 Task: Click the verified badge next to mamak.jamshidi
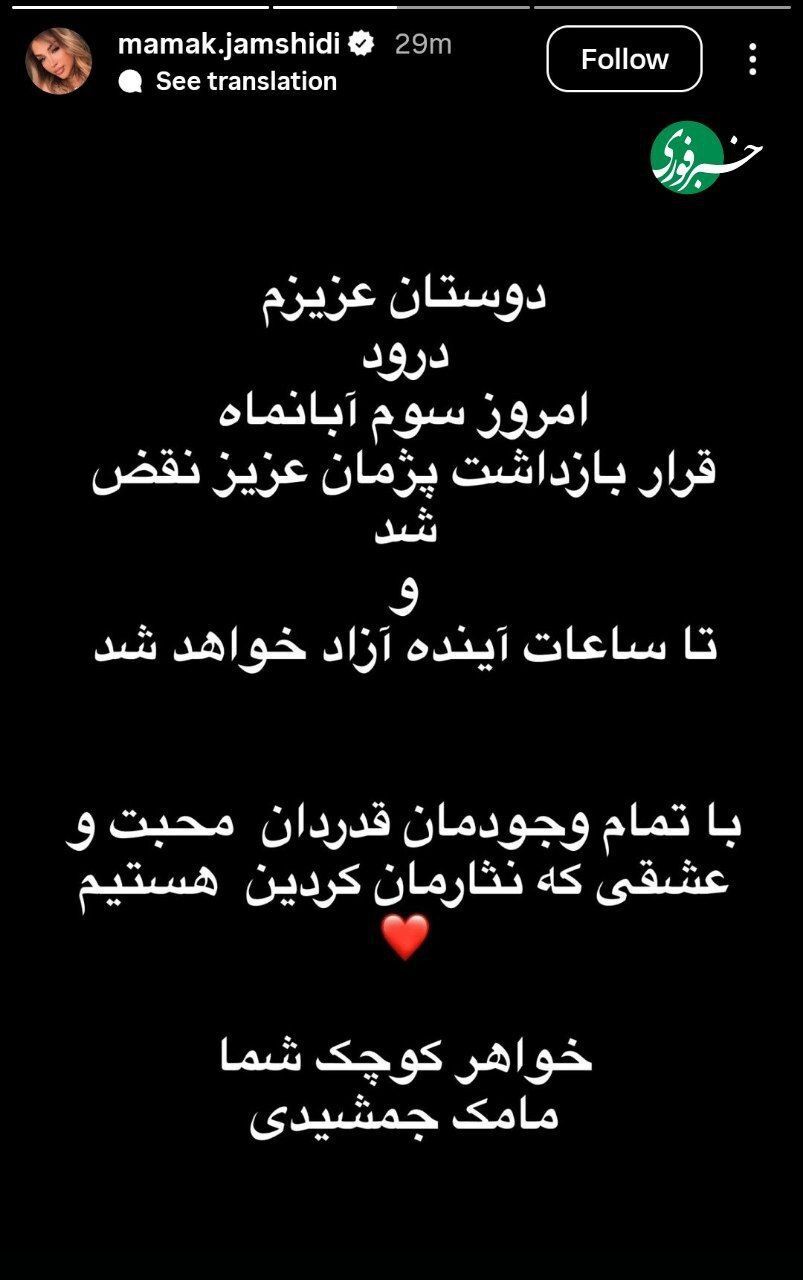(362, 43)
